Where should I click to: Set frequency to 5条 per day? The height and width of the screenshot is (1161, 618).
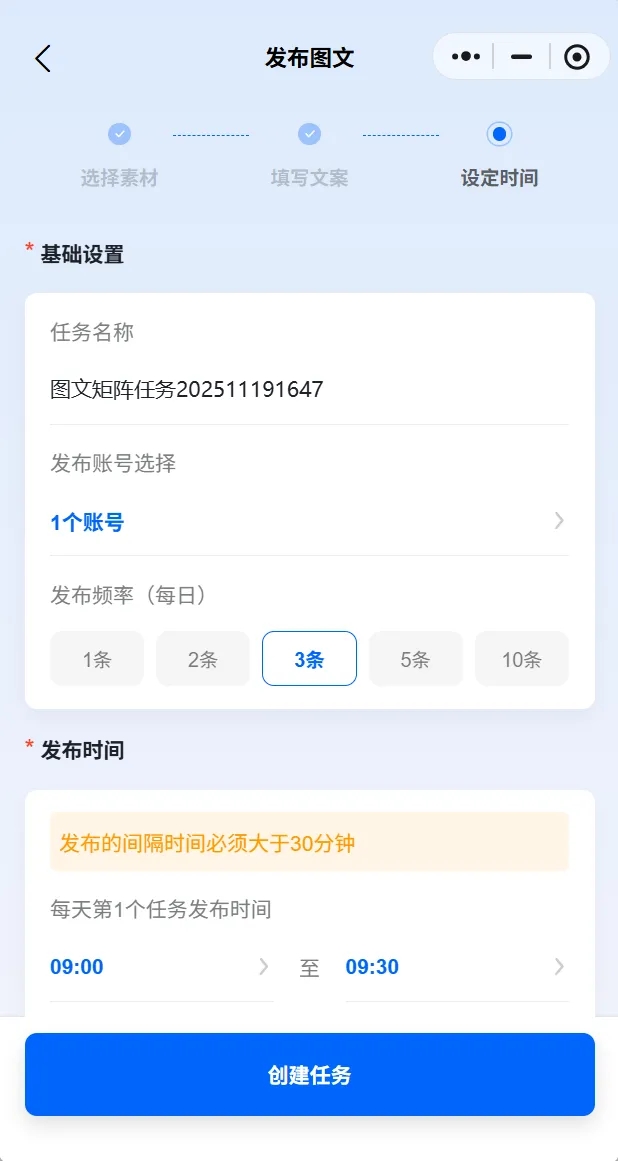[415, 659]
